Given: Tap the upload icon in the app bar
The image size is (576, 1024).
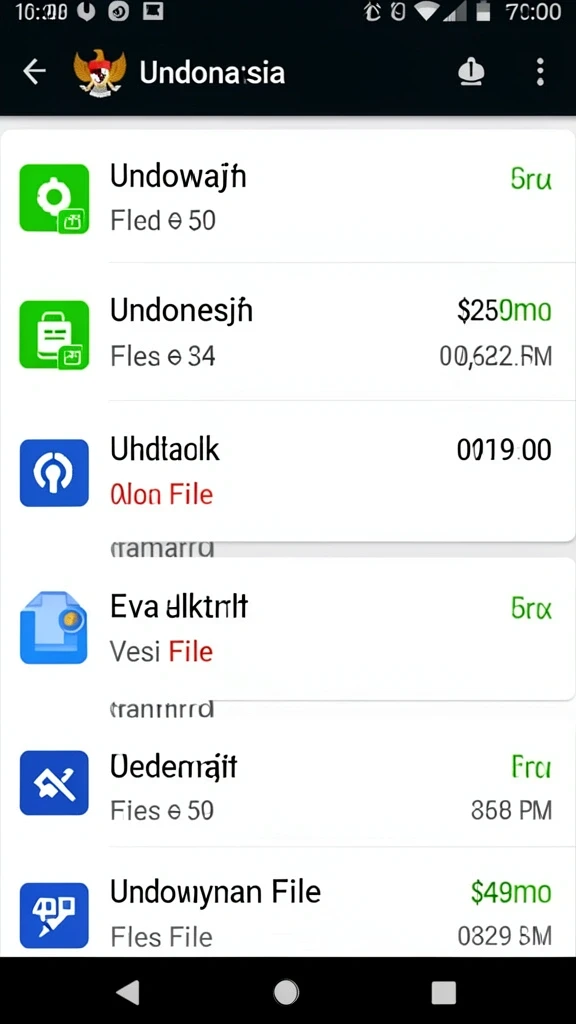Looking at the screenshot, I should pos(470,72).
